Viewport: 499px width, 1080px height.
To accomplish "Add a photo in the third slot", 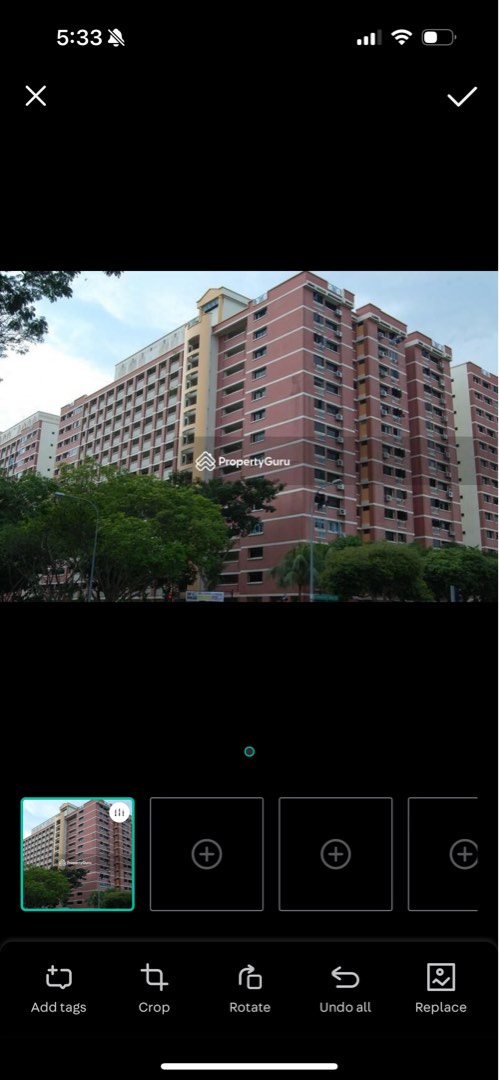I will [336, 854].
